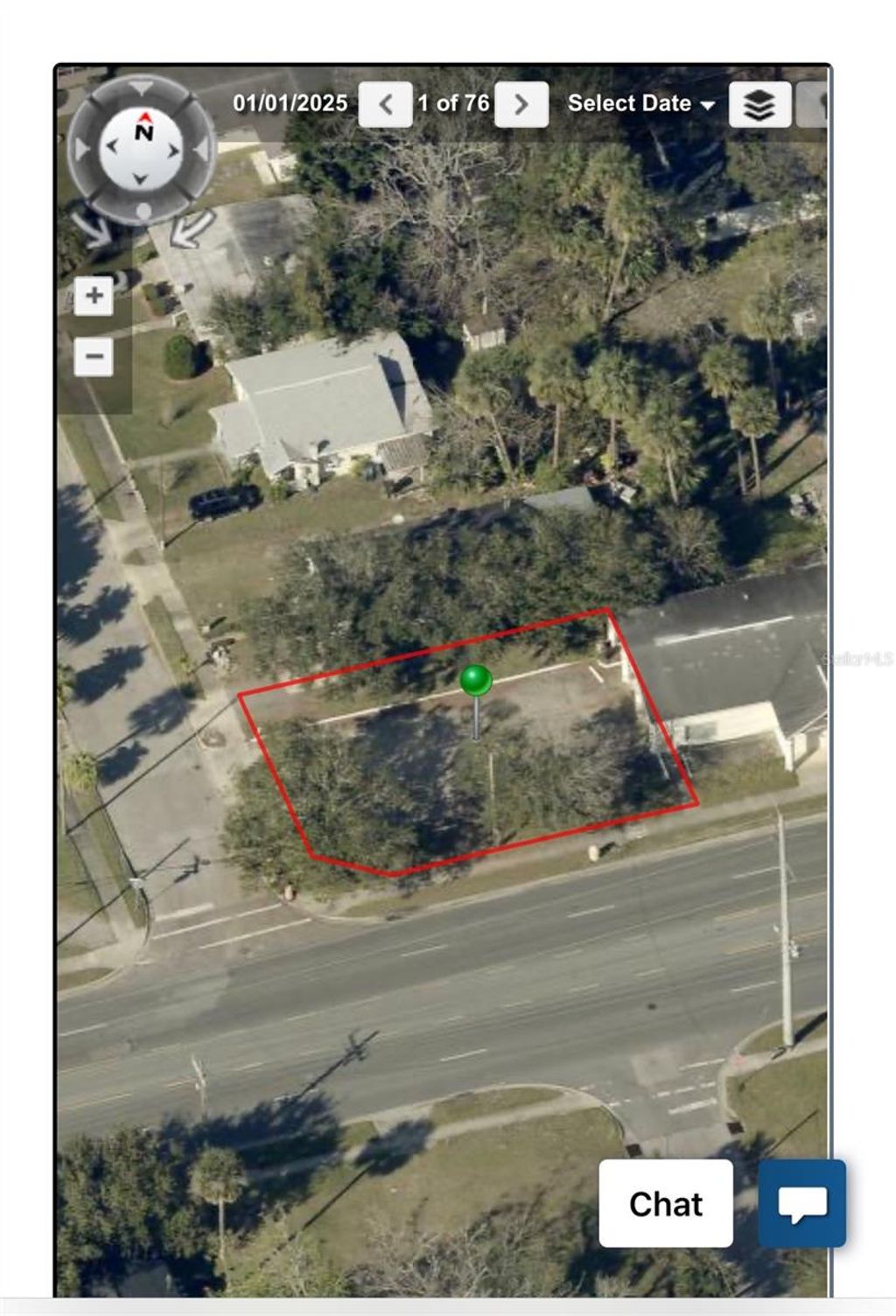Click the image counter 1 of 76

(455, 103)
